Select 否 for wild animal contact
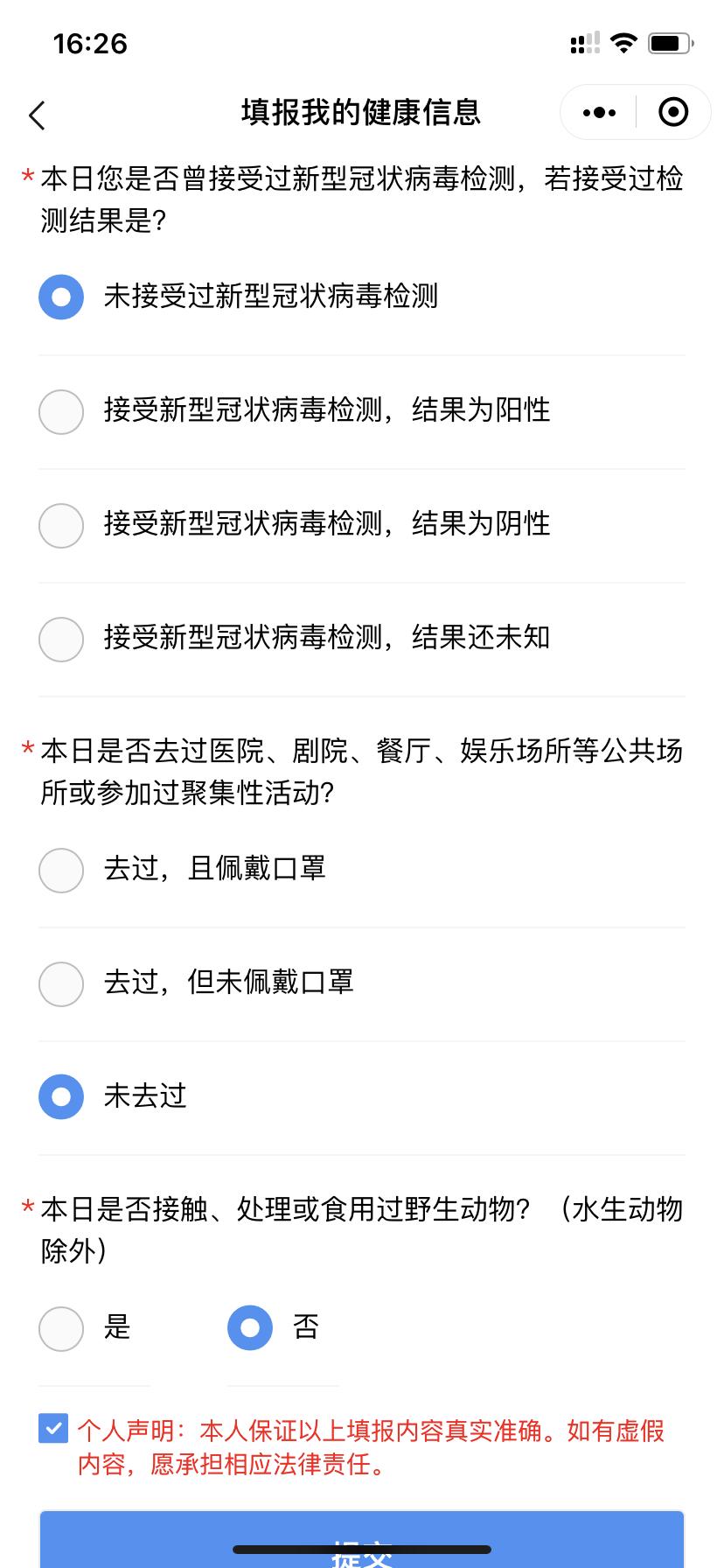The width and height of the screenshot is (724, 1568). click(x=249, y=1328)
